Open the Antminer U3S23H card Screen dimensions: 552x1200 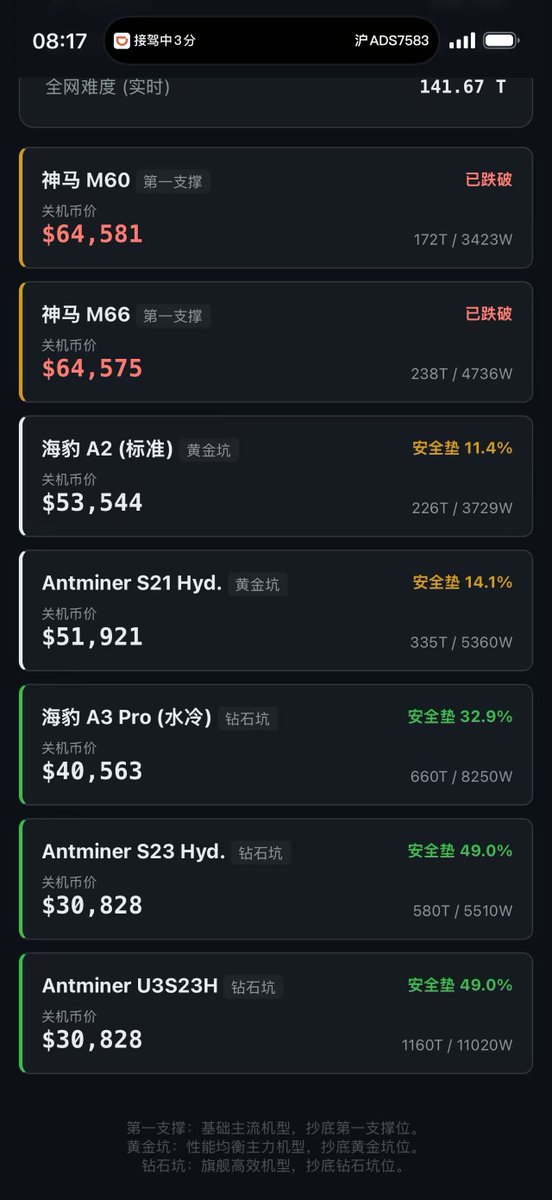276,1013
